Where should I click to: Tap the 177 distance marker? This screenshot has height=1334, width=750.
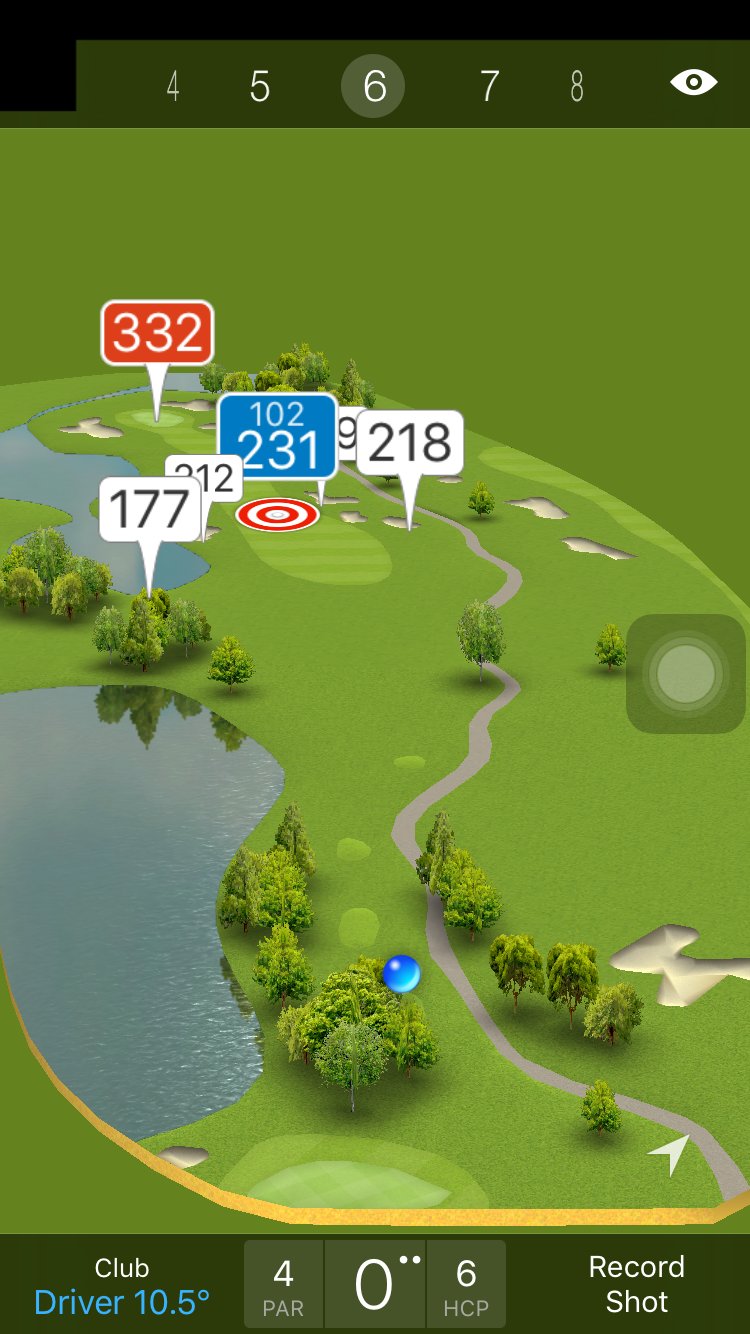click(149, 510)
